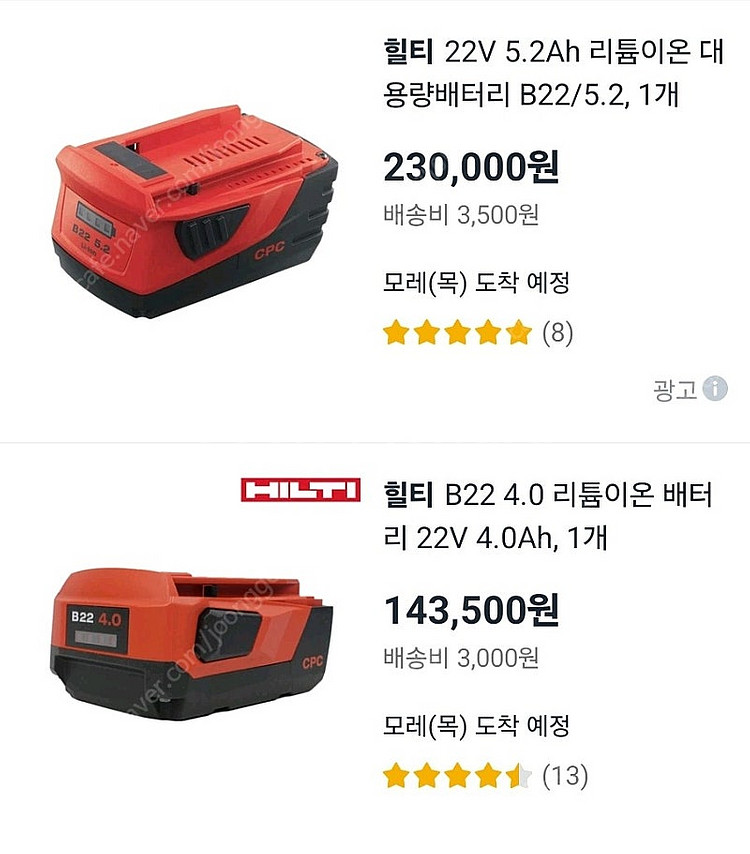
Task: Tap the ad info icon next to 광고
Action: 714,389
